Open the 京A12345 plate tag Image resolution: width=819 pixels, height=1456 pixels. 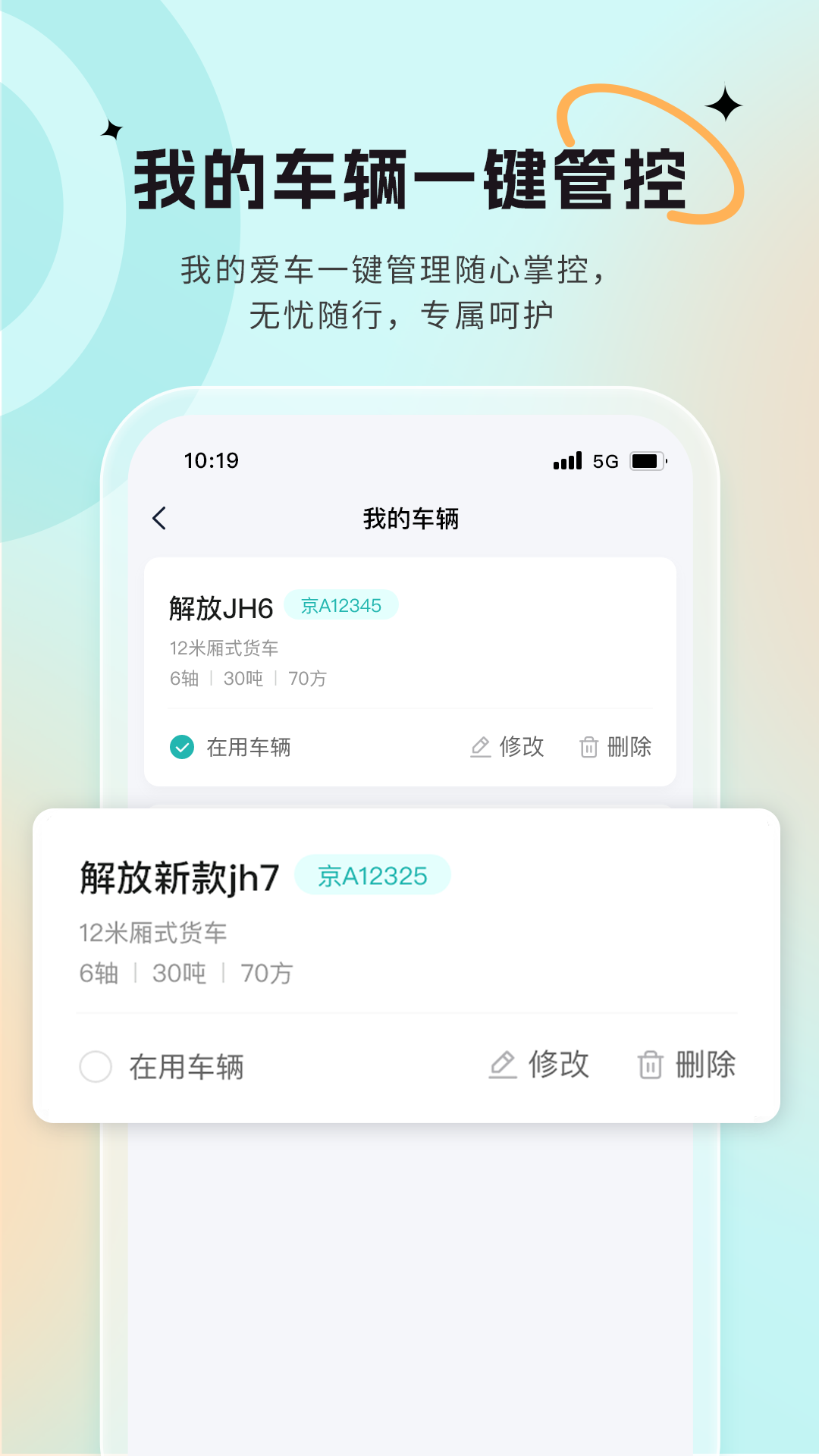click(342, 605)
